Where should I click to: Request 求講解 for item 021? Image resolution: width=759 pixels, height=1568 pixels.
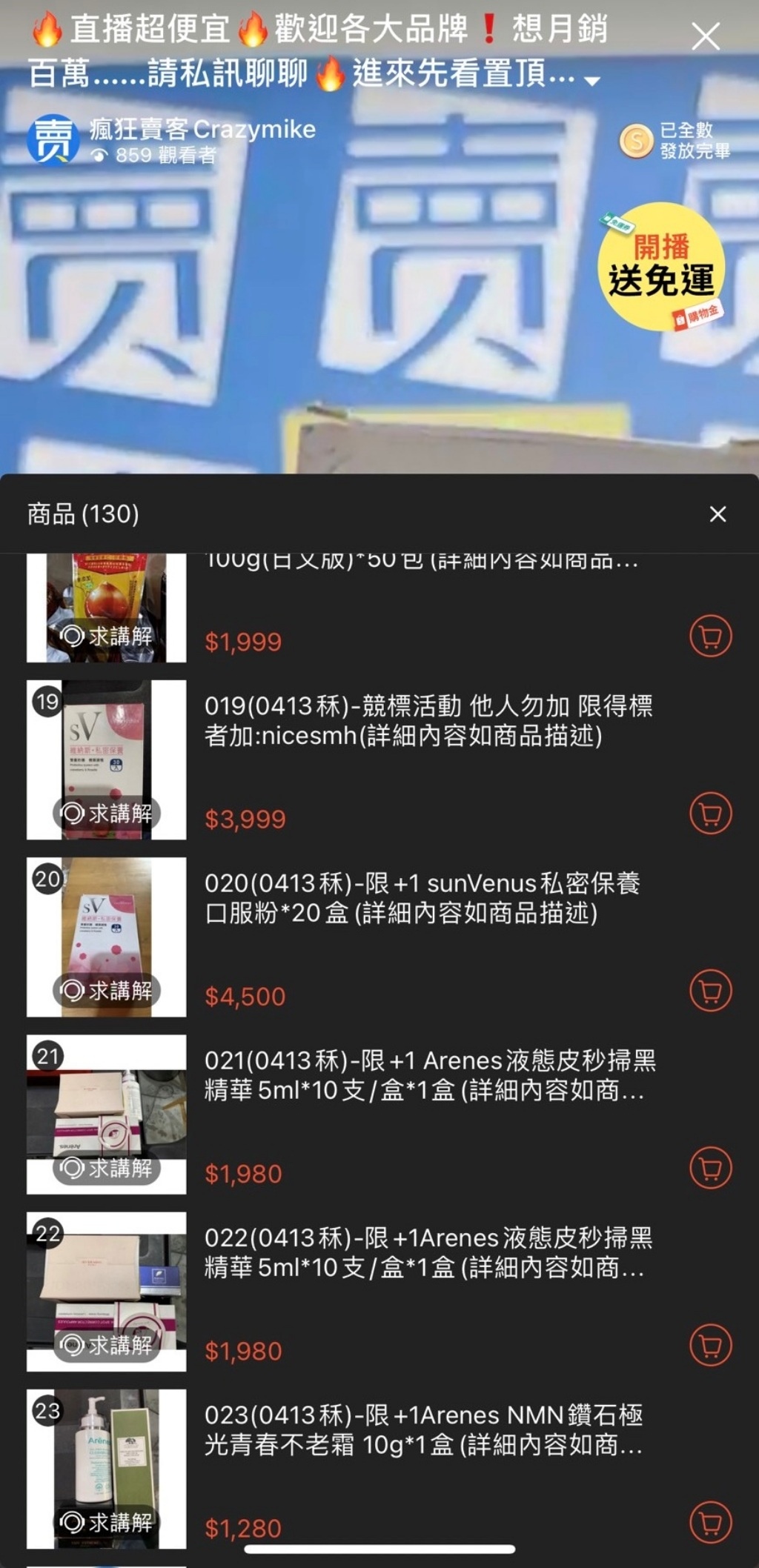[x=107, y=1169]
